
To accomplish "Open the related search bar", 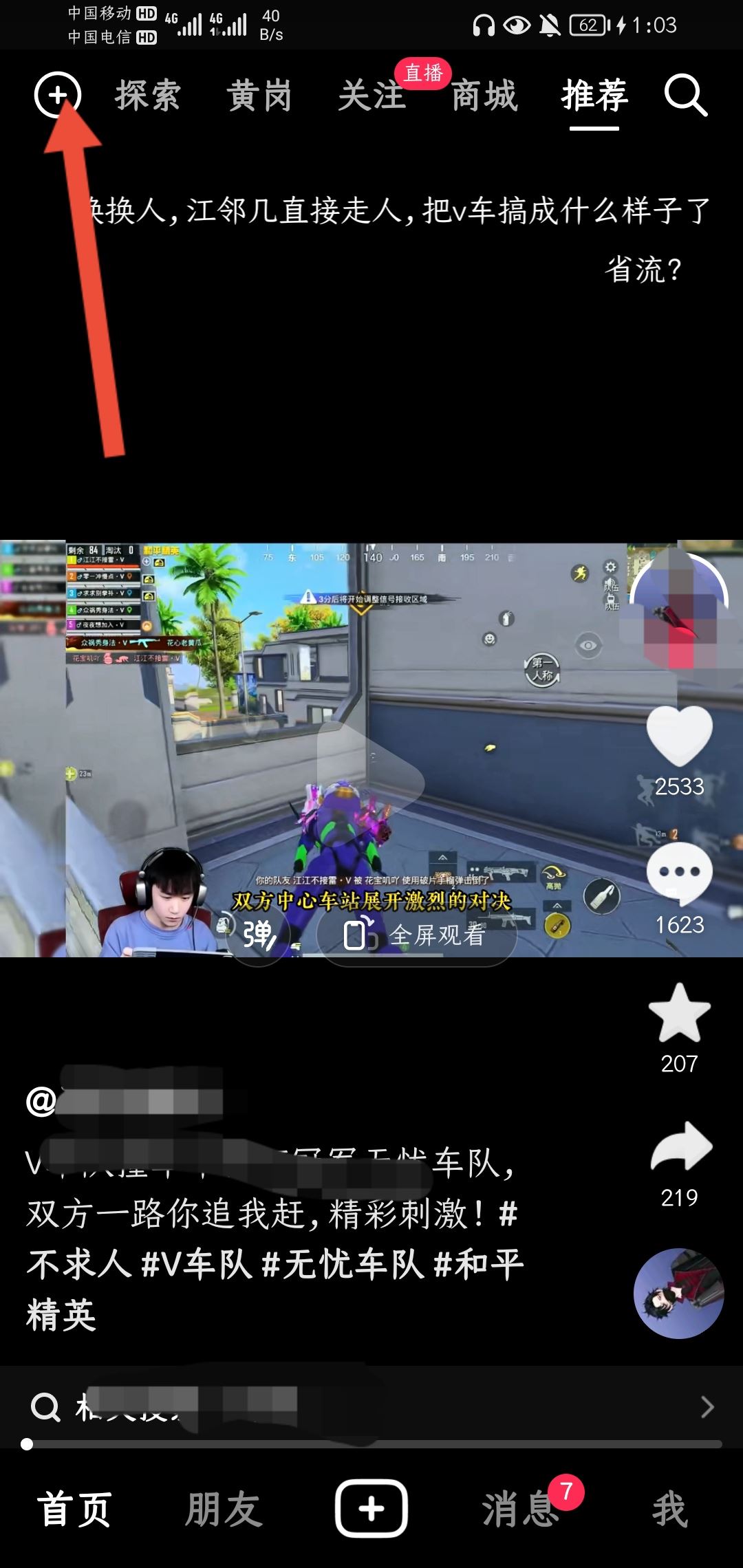I will 371,1407.
